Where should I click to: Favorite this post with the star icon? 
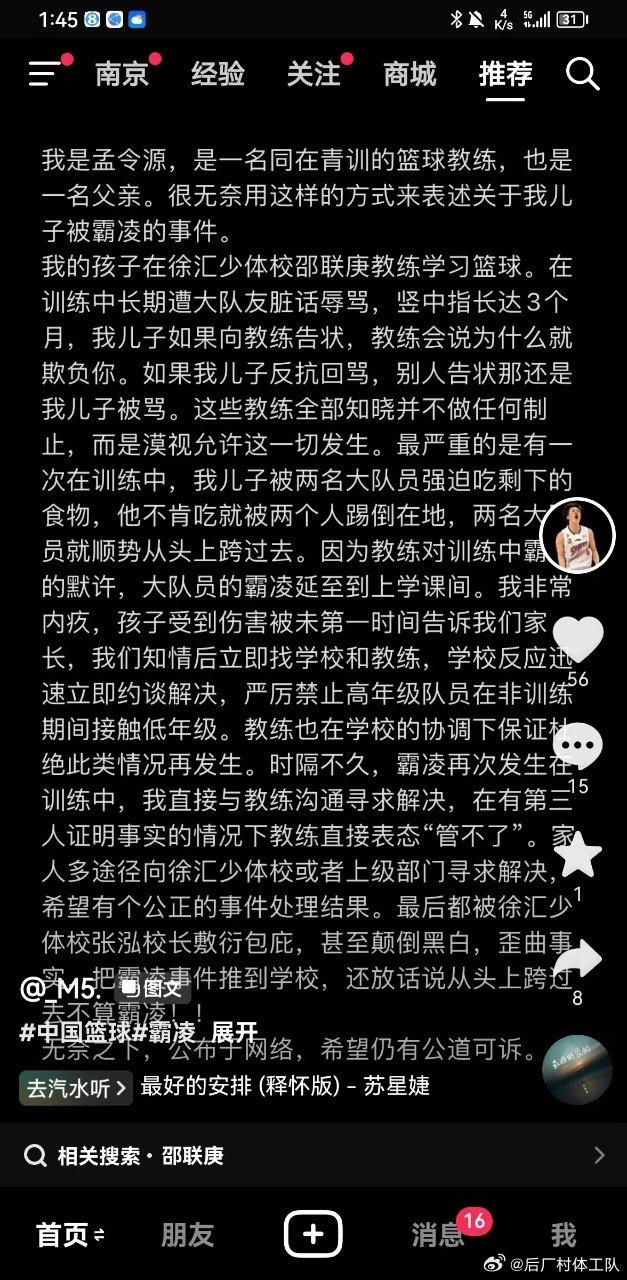coord(578,853)
